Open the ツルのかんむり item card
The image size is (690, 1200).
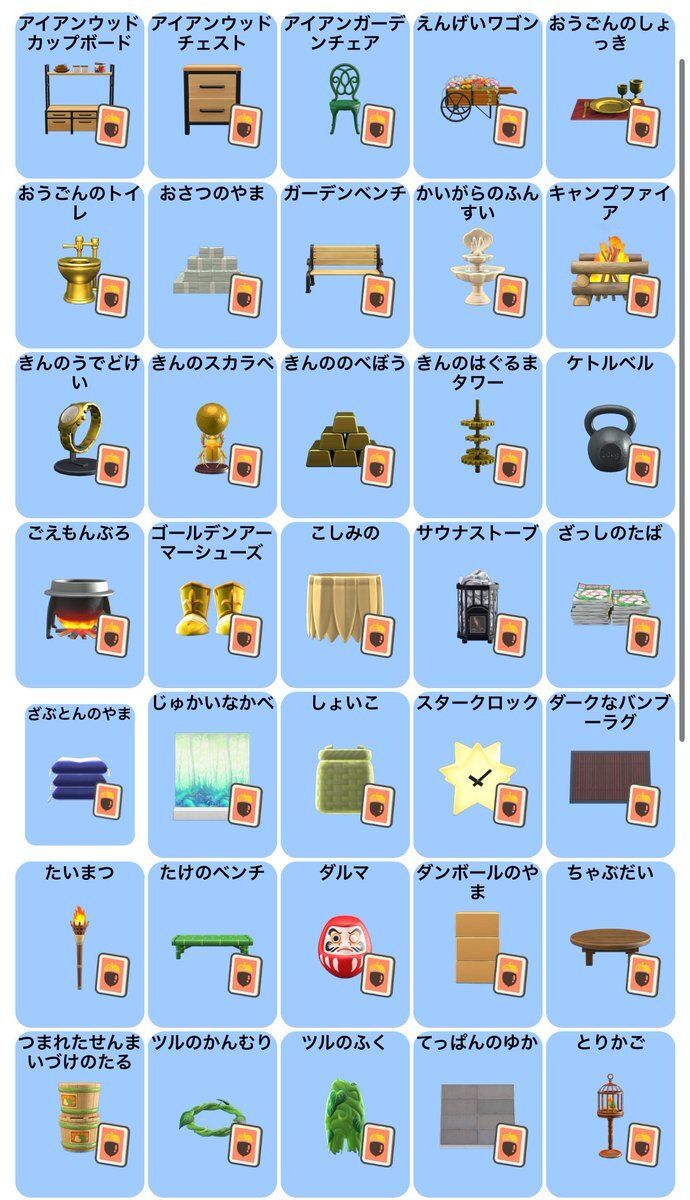(212, 1115)
